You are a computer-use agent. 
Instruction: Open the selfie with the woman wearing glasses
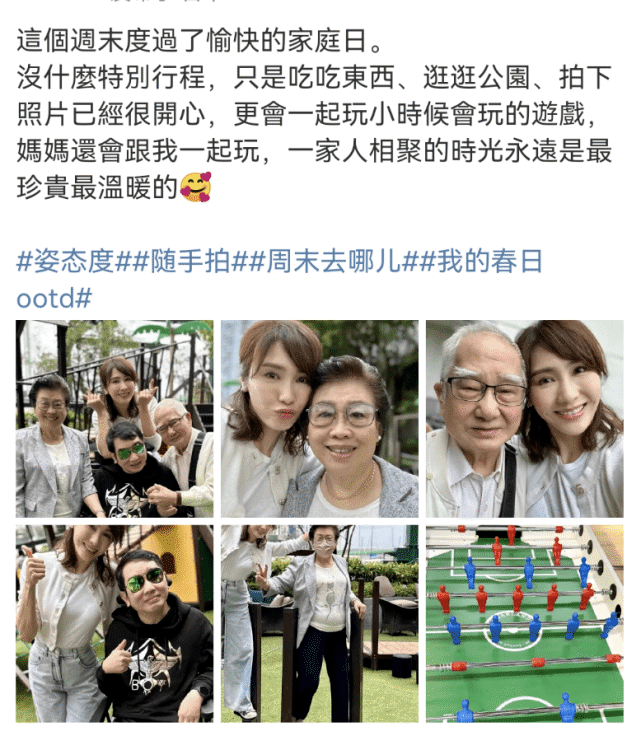coord(319,418)
